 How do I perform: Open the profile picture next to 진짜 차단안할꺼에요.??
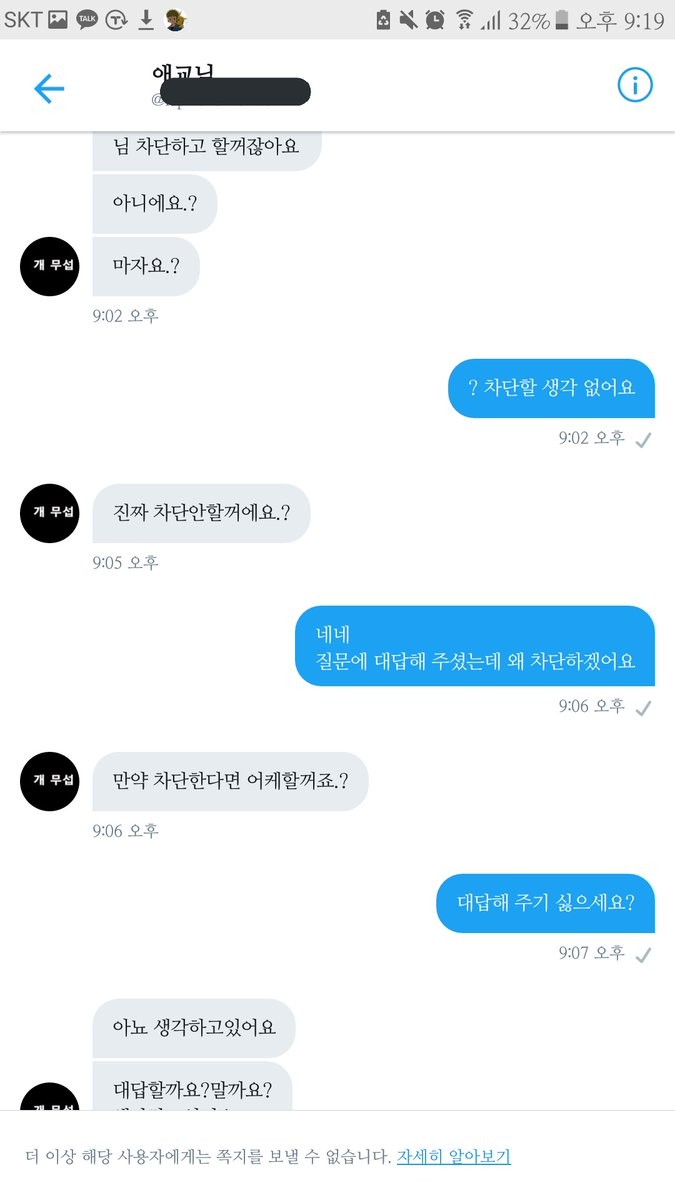click(x=50, y=513)
